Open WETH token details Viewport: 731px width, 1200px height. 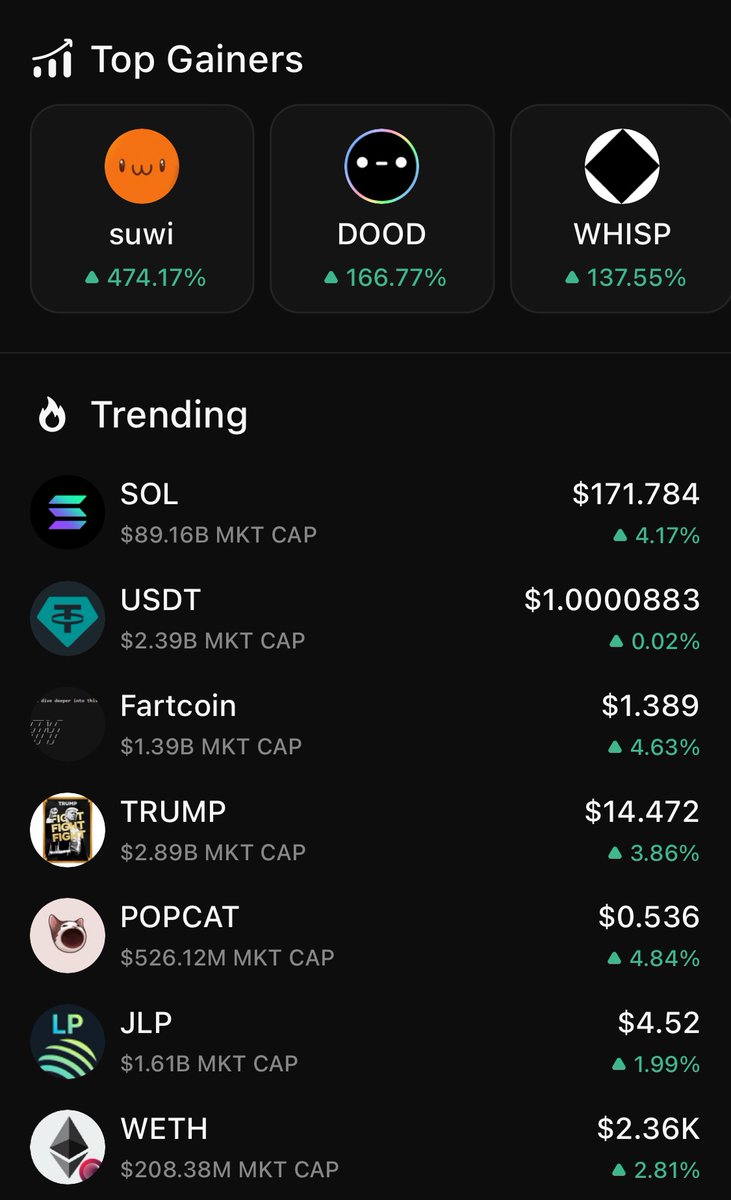(x=365, y=1147)
